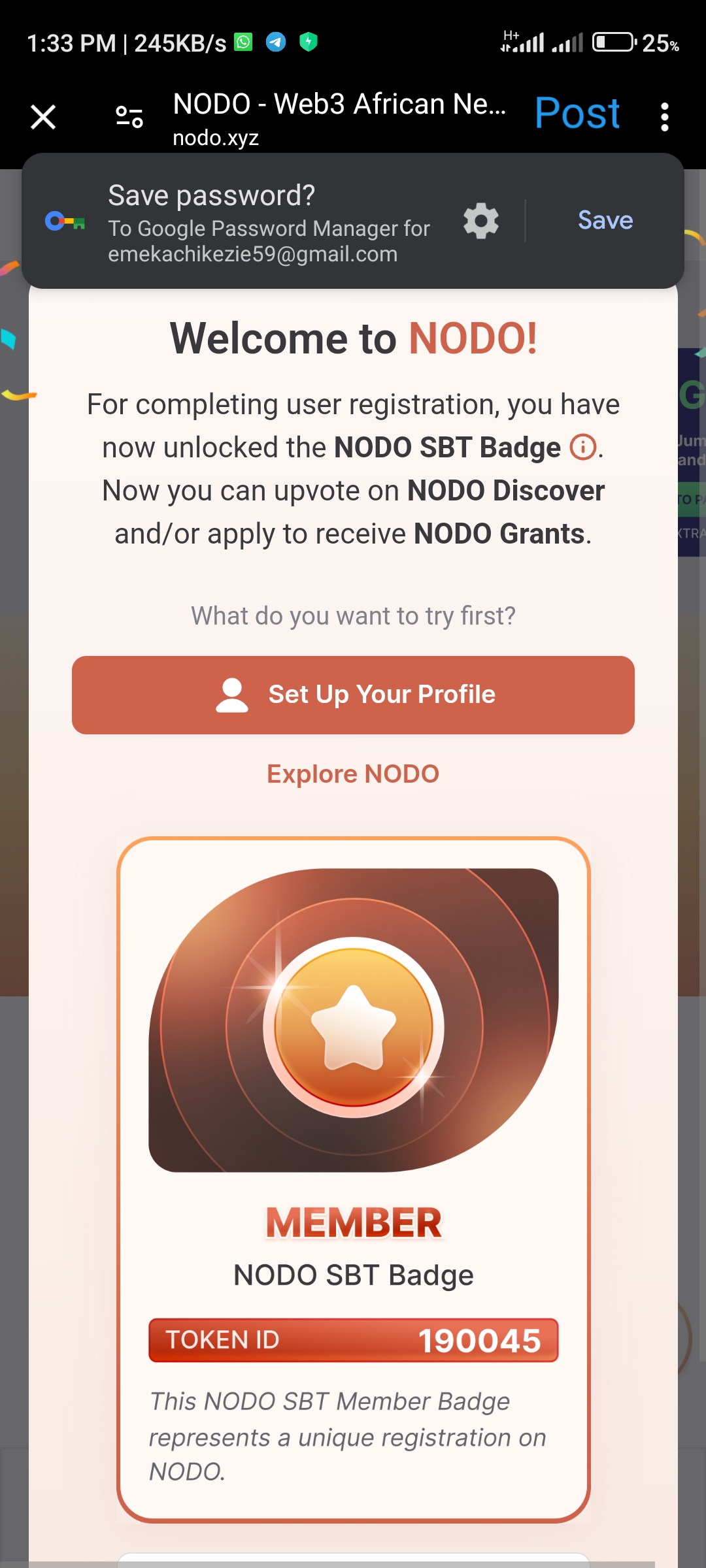Close the in-app browser tab

coord(43,118)
